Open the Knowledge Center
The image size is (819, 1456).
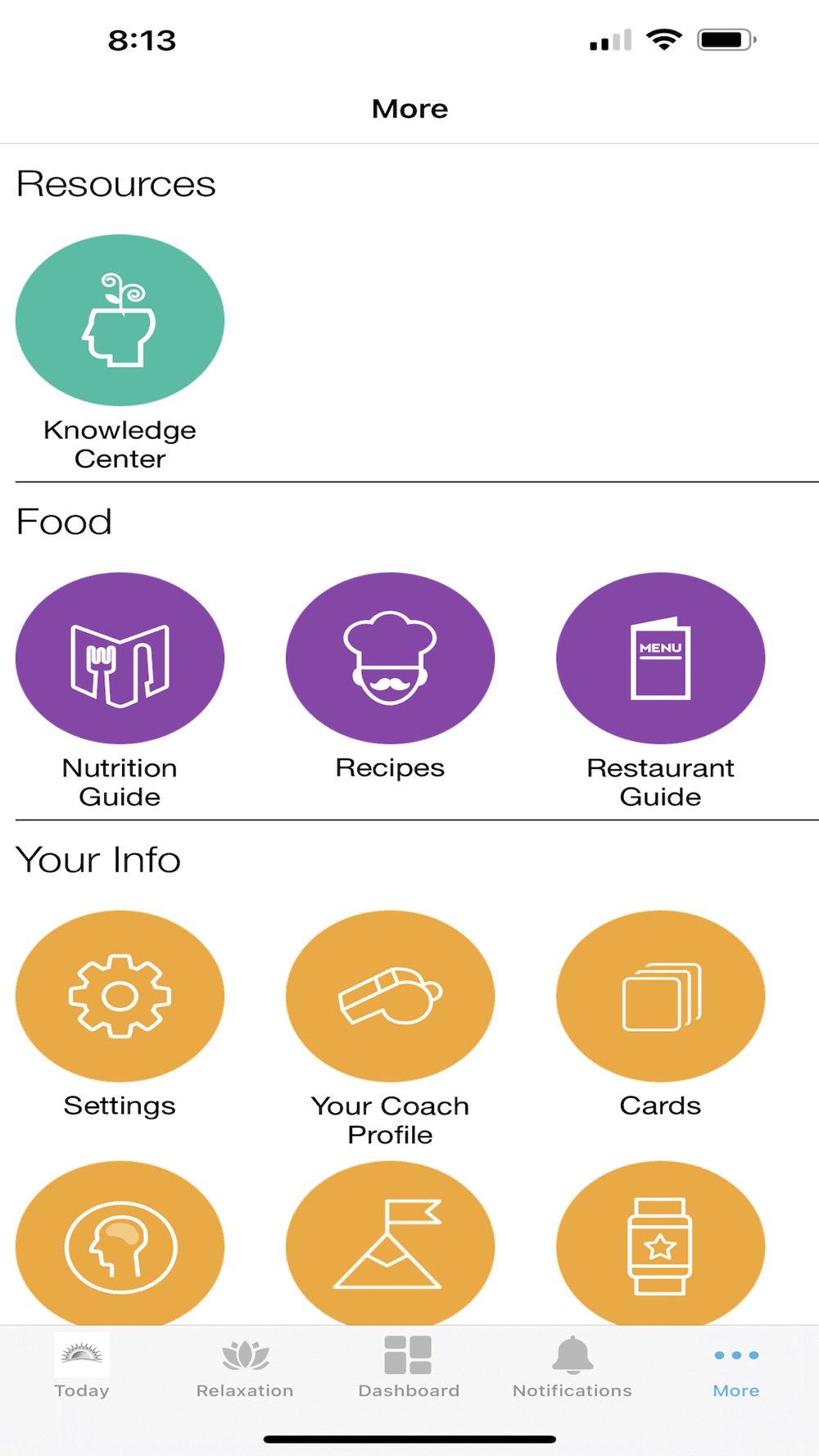[x=120, y=321]
